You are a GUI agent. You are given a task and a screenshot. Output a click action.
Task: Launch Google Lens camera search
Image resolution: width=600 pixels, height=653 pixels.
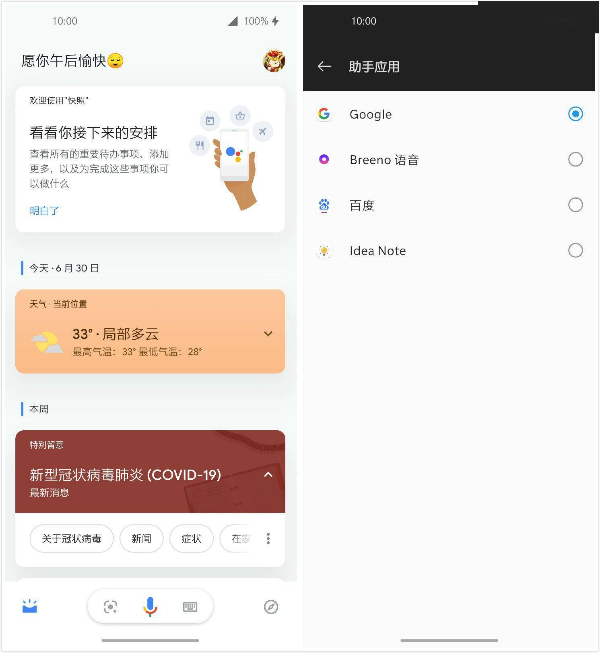[111, 607]
